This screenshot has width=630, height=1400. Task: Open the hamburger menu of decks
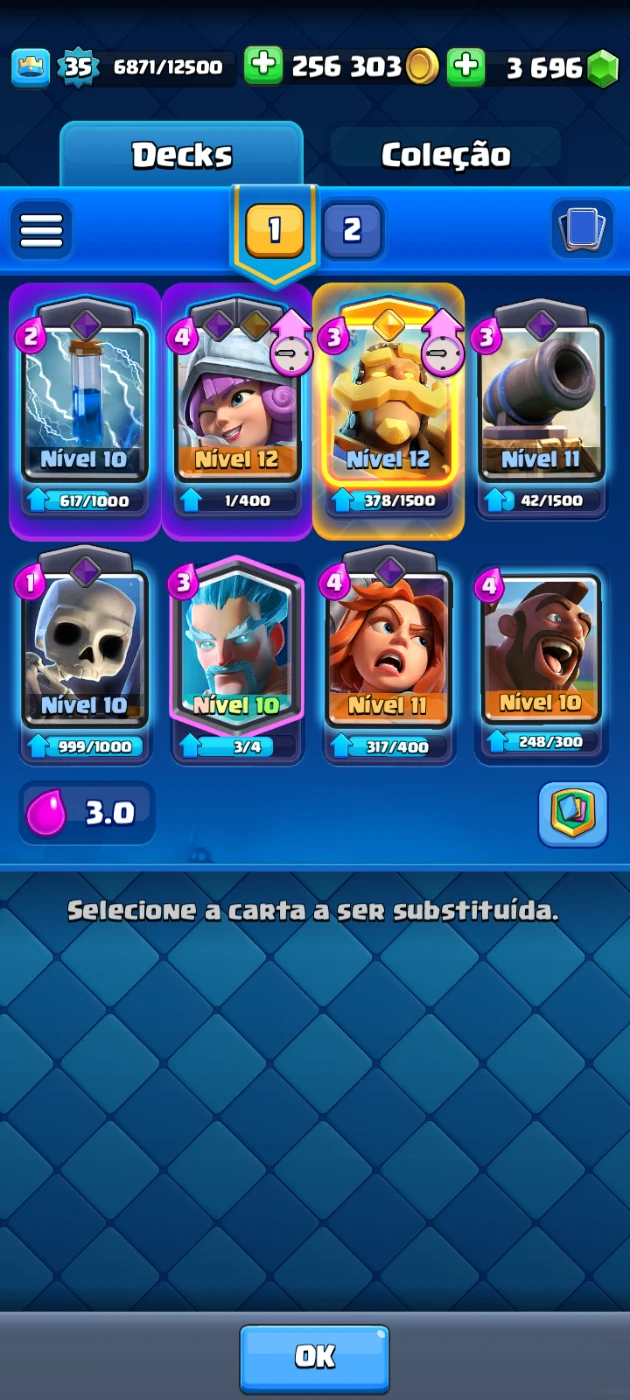[x=41, y=230]
